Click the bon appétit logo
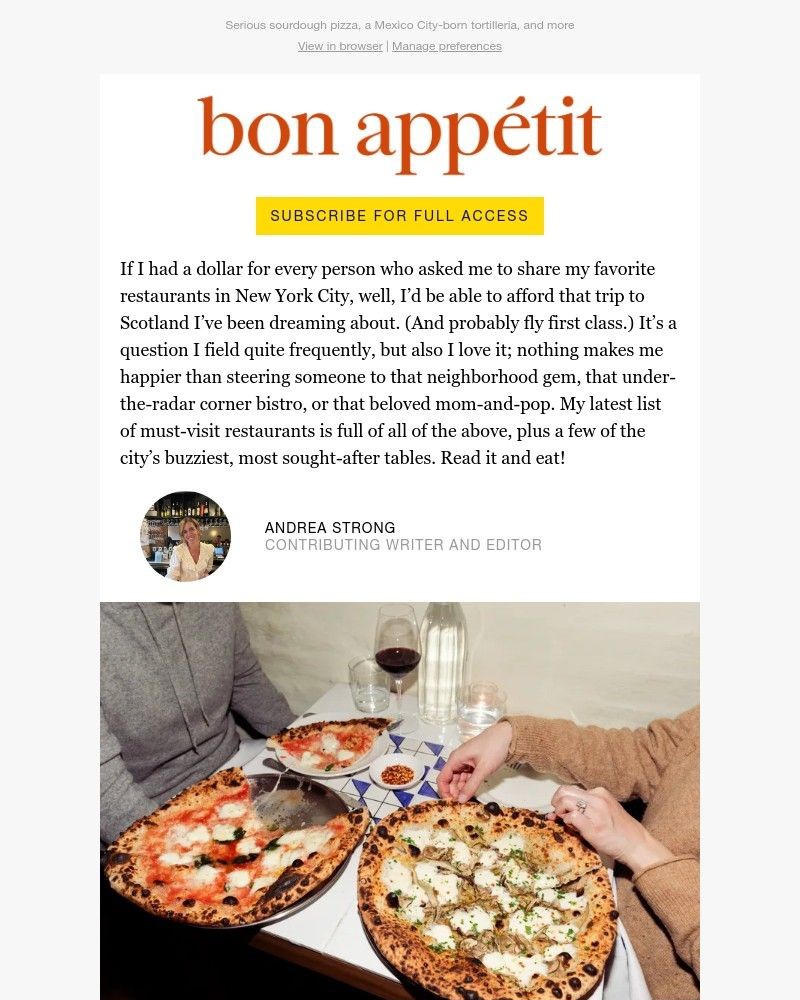Screen dimensions: 800x1000 tap(399, 128)
